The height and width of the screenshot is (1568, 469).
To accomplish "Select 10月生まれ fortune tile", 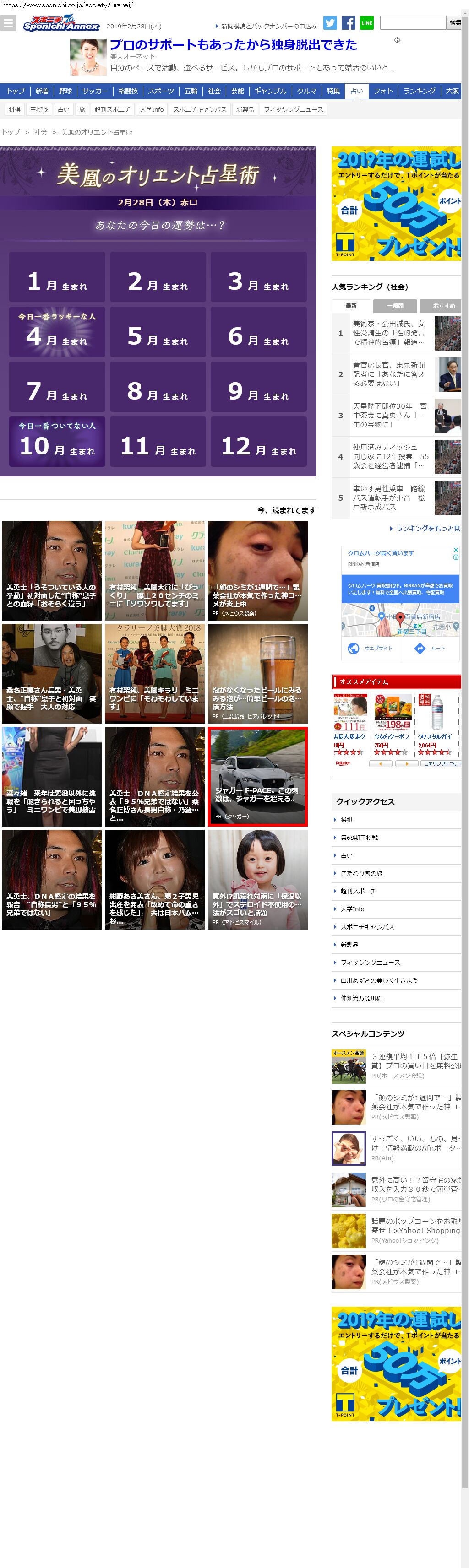I will tap(57, 442).
